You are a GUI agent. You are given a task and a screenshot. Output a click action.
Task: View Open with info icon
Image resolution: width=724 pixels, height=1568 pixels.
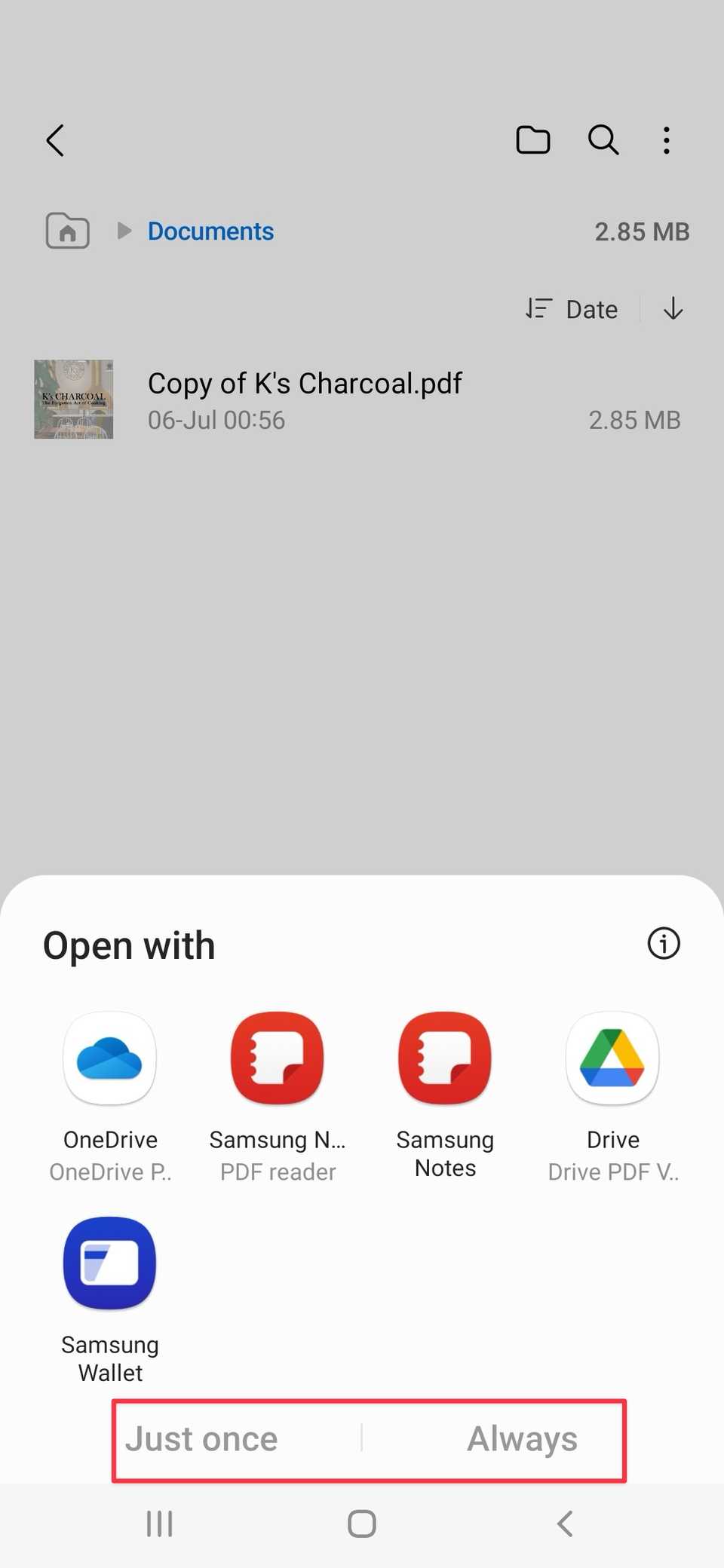pos(664,944)
